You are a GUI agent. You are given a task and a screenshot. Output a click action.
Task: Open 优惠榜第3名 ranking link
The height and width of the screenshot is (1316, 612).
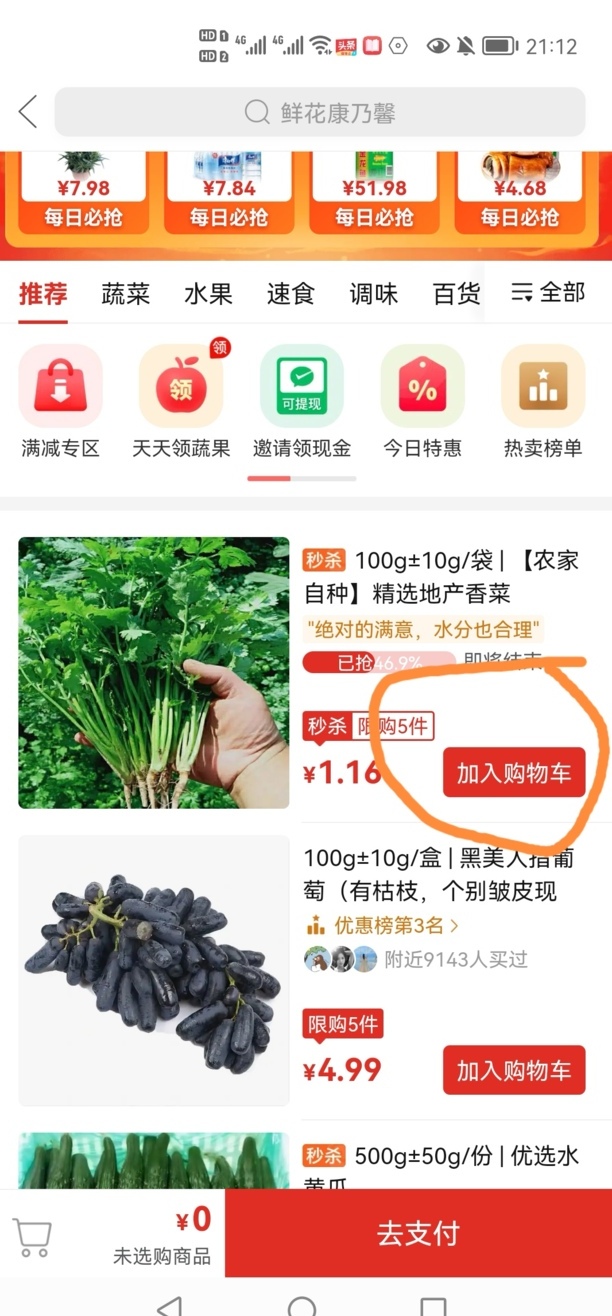382,925
